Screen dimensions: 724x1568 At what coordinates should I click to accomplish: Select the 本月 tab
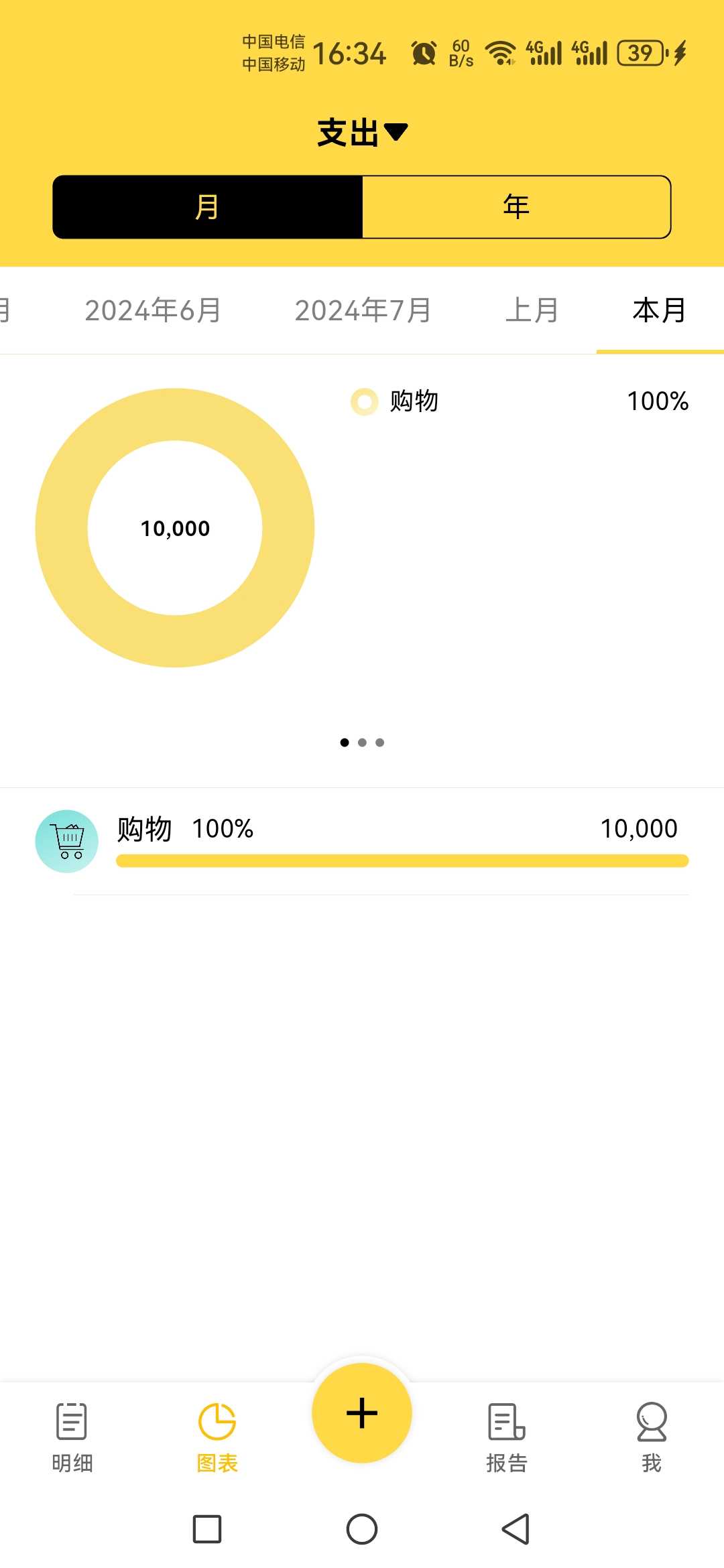point(660,310)
